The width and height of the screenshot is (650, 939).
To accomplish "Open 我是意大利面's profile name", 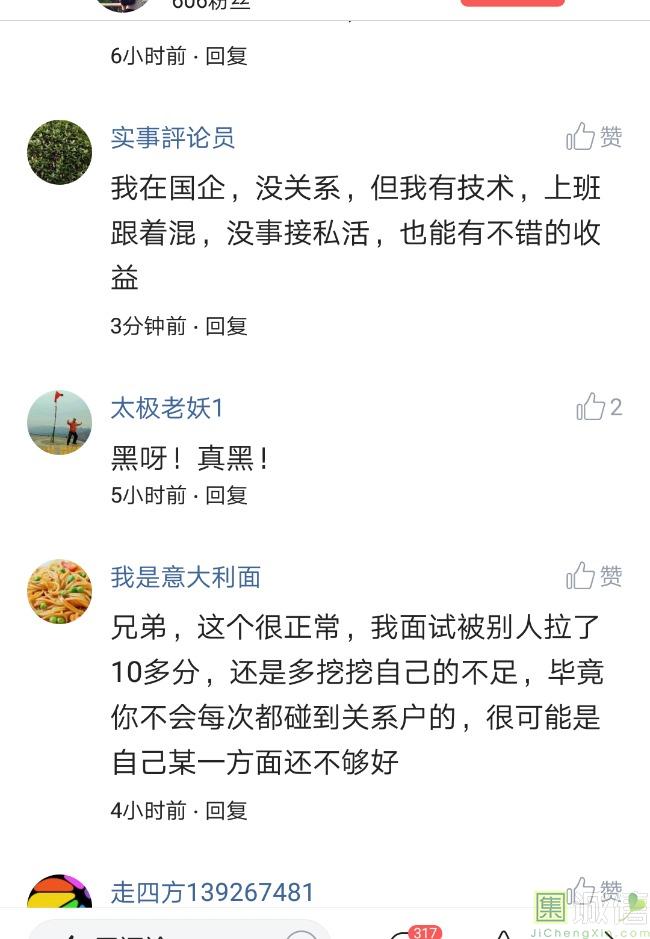I will (186, 577).
